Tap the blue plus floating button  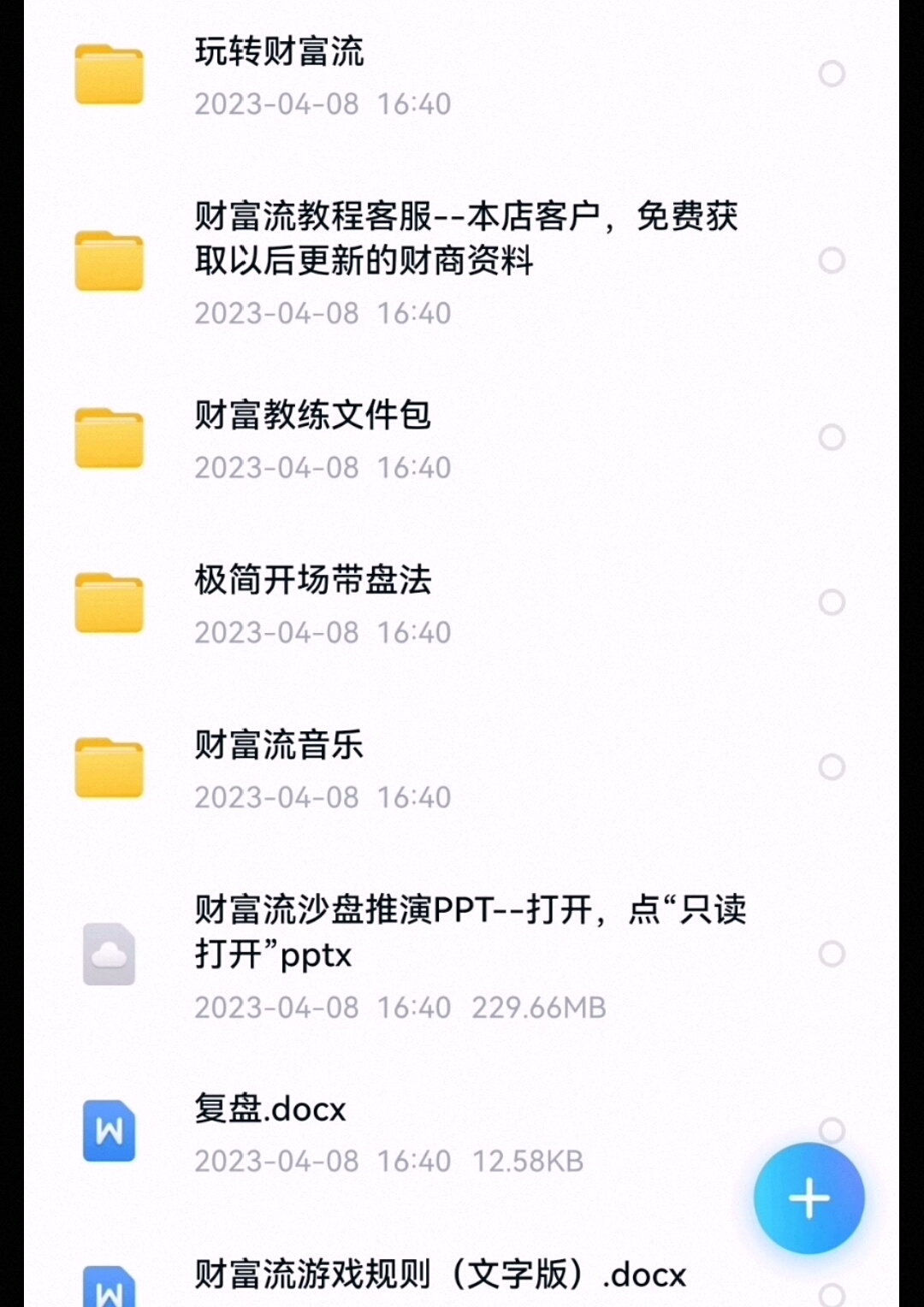808,1198
